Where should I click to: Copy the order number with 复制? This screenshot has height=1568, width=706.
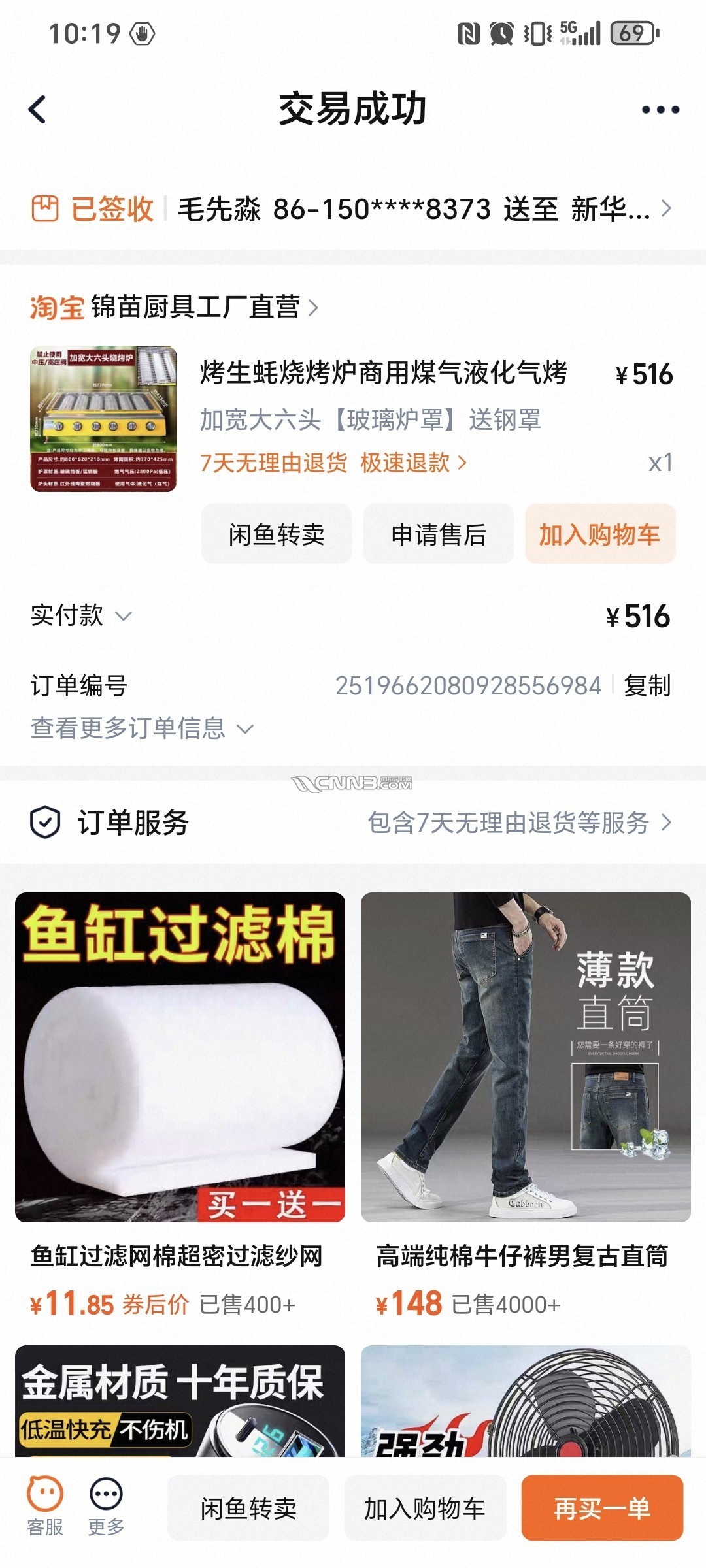[647, 685]
